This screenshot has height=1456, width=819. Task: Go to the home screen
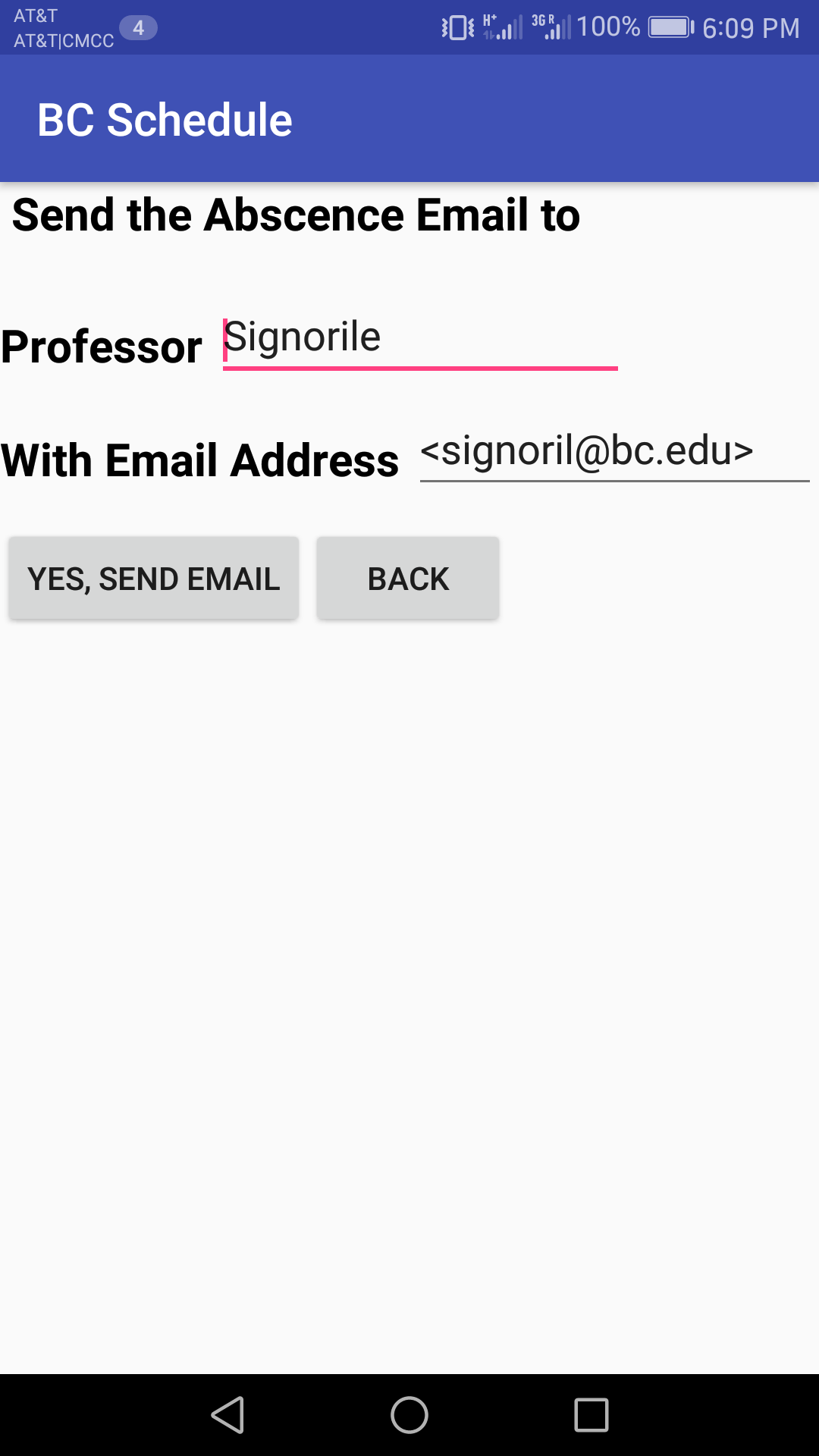tap(409, 1415)
